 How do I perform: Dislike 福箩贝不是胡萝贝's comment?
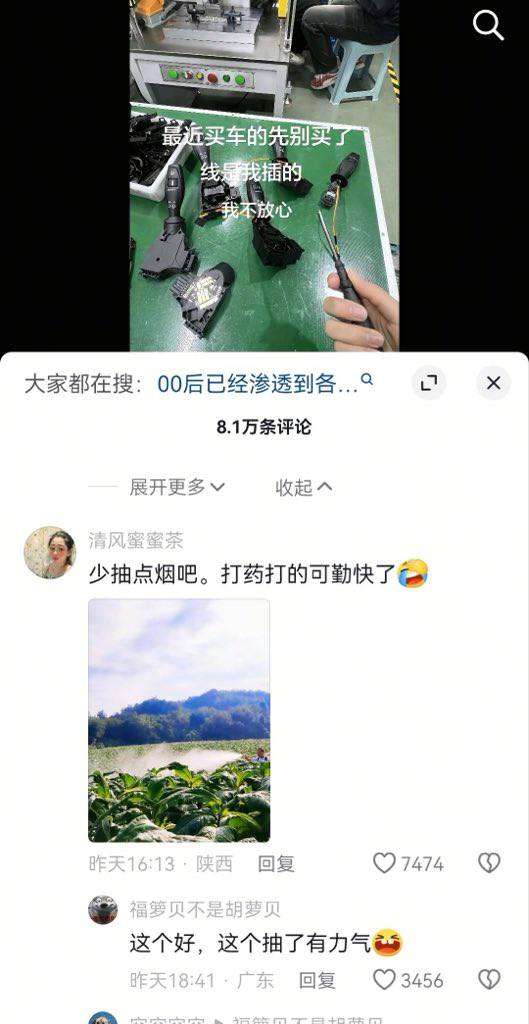[x=489, y=980]
